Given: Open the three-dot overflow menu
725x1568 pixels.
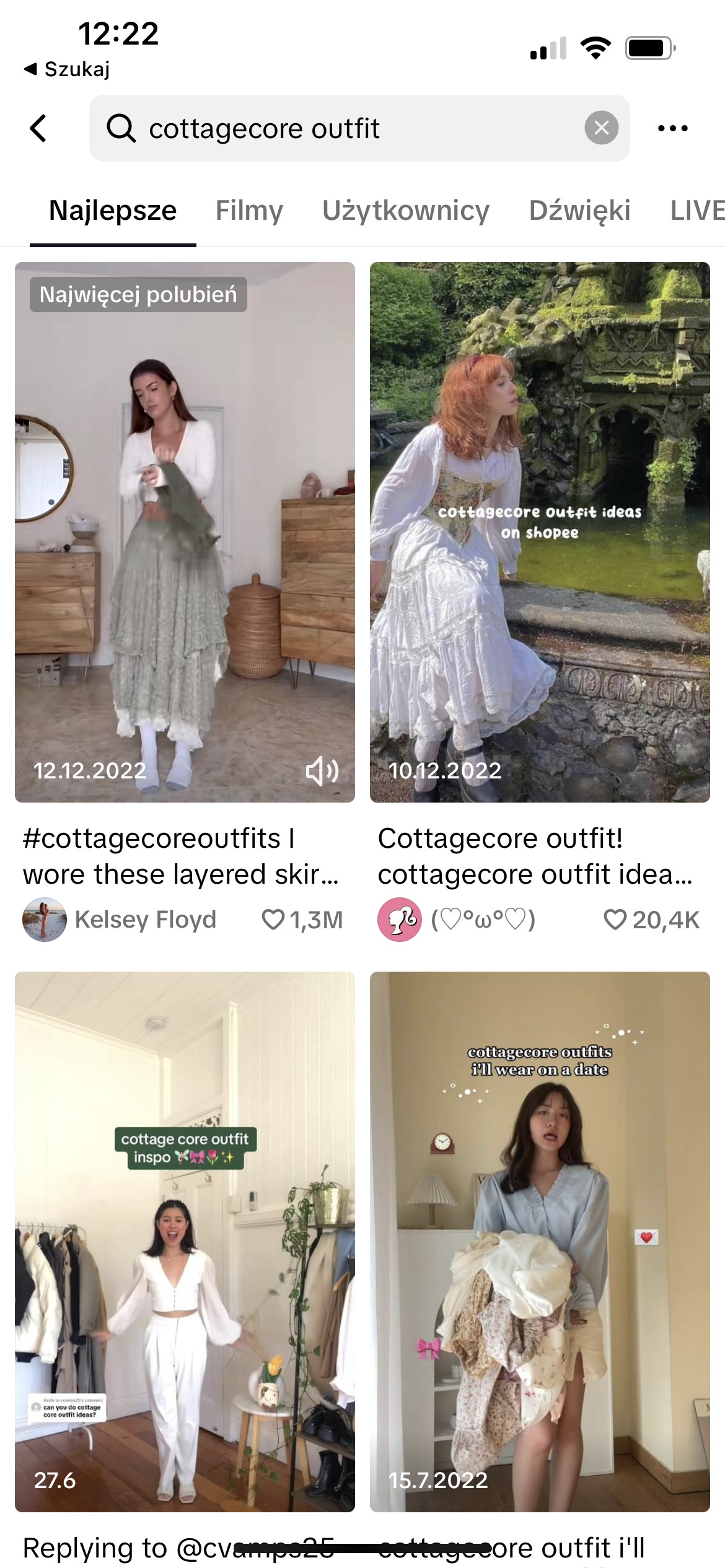Looking at the screenshot, I should tap(672, 128).
